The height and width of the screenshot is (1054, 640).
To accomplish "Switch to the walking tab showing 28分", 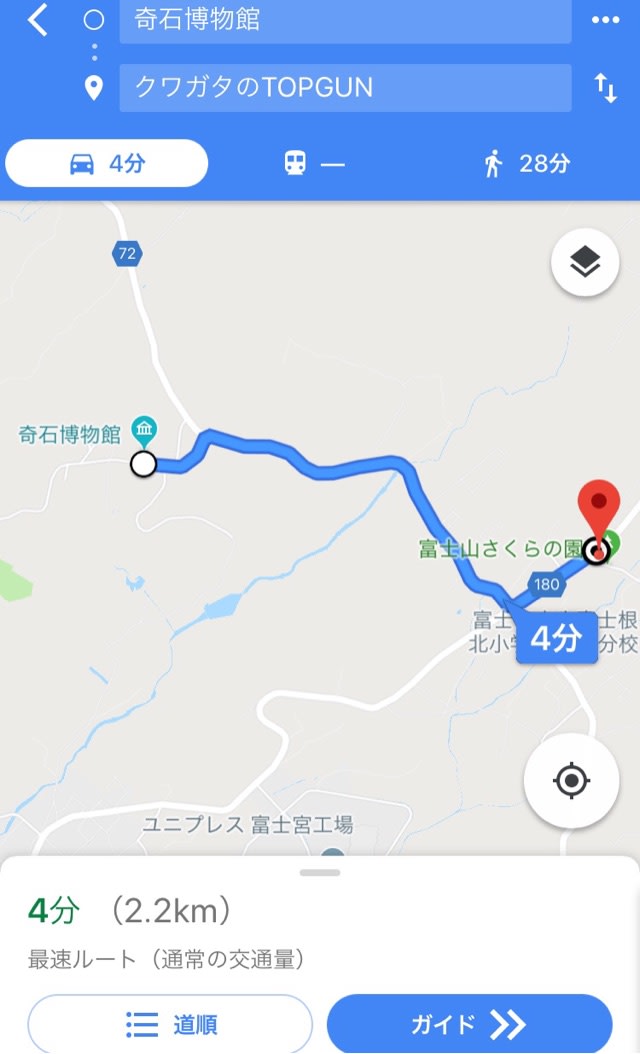I will (x=527, y=164).
